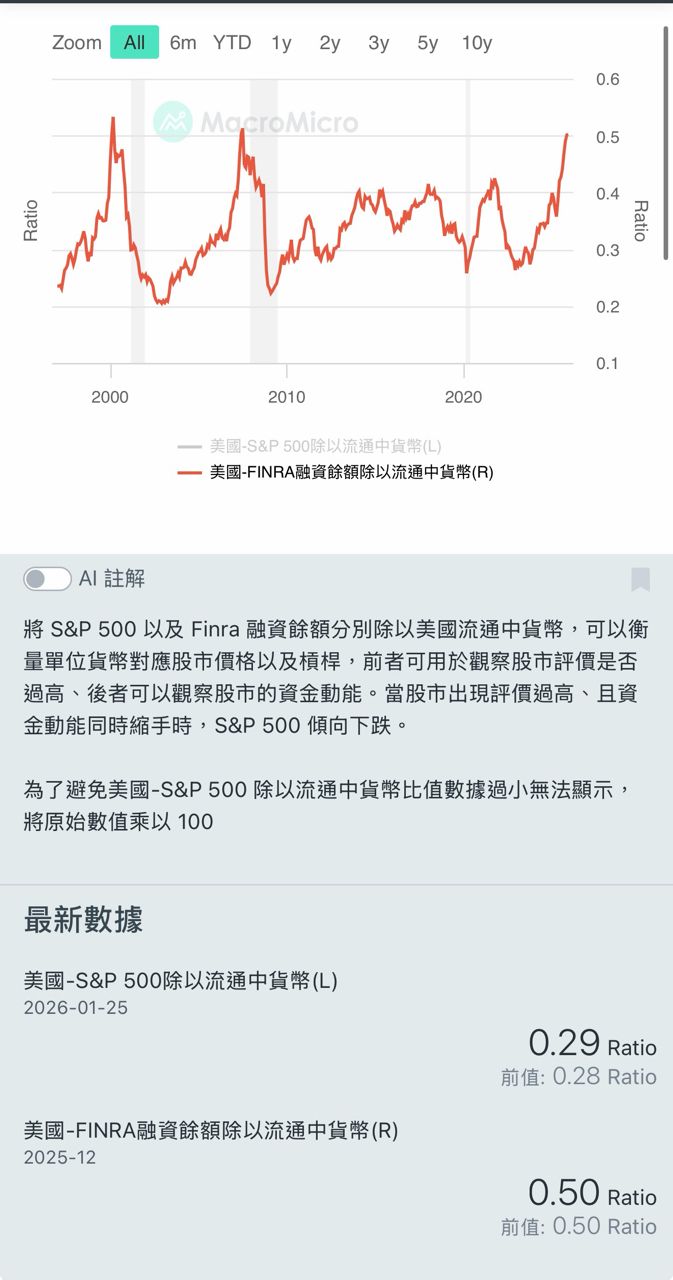Zoom chart to 10y

pyautogui.click(x=477, y=42)
